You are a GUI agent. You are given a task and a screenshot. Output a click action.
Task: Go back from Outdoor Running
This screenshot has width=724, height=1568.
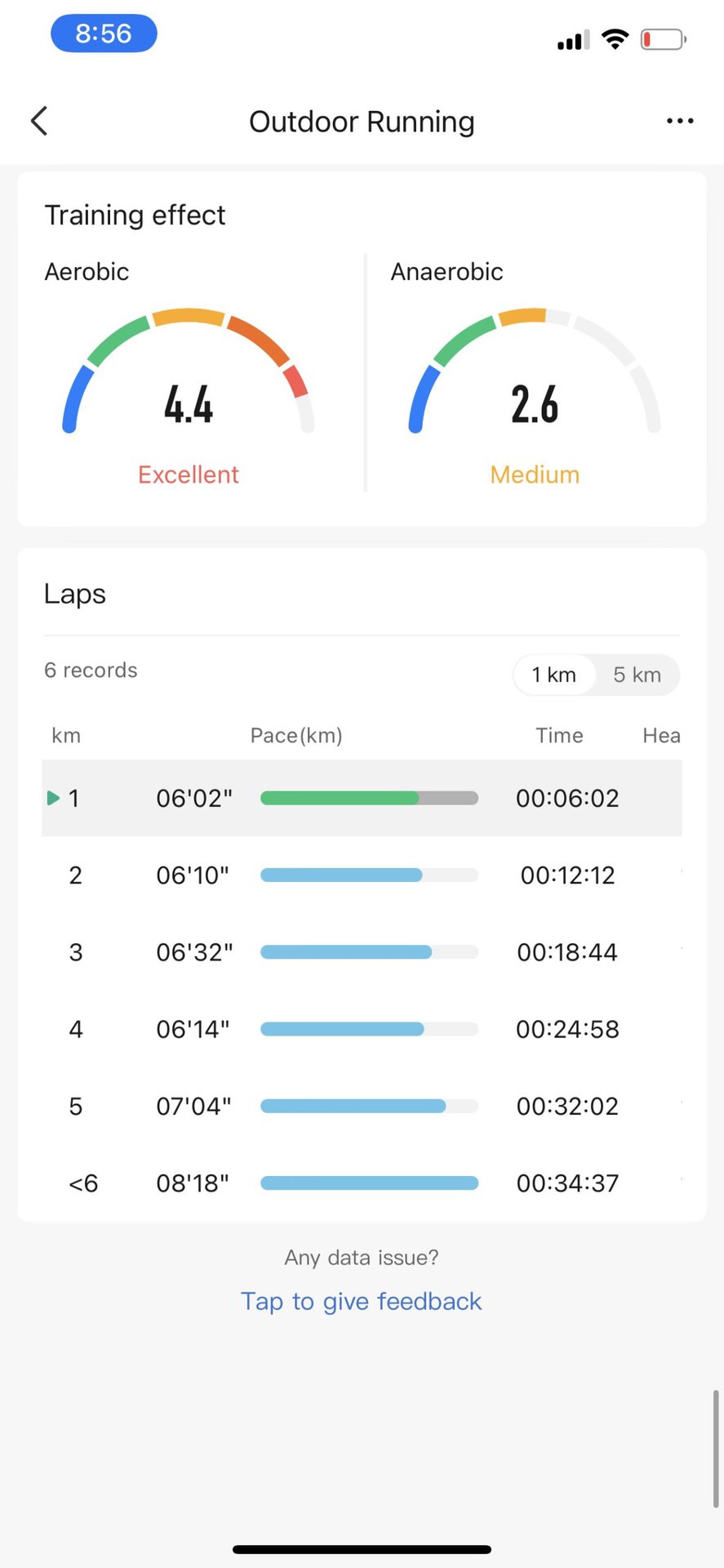click(39, 121)
